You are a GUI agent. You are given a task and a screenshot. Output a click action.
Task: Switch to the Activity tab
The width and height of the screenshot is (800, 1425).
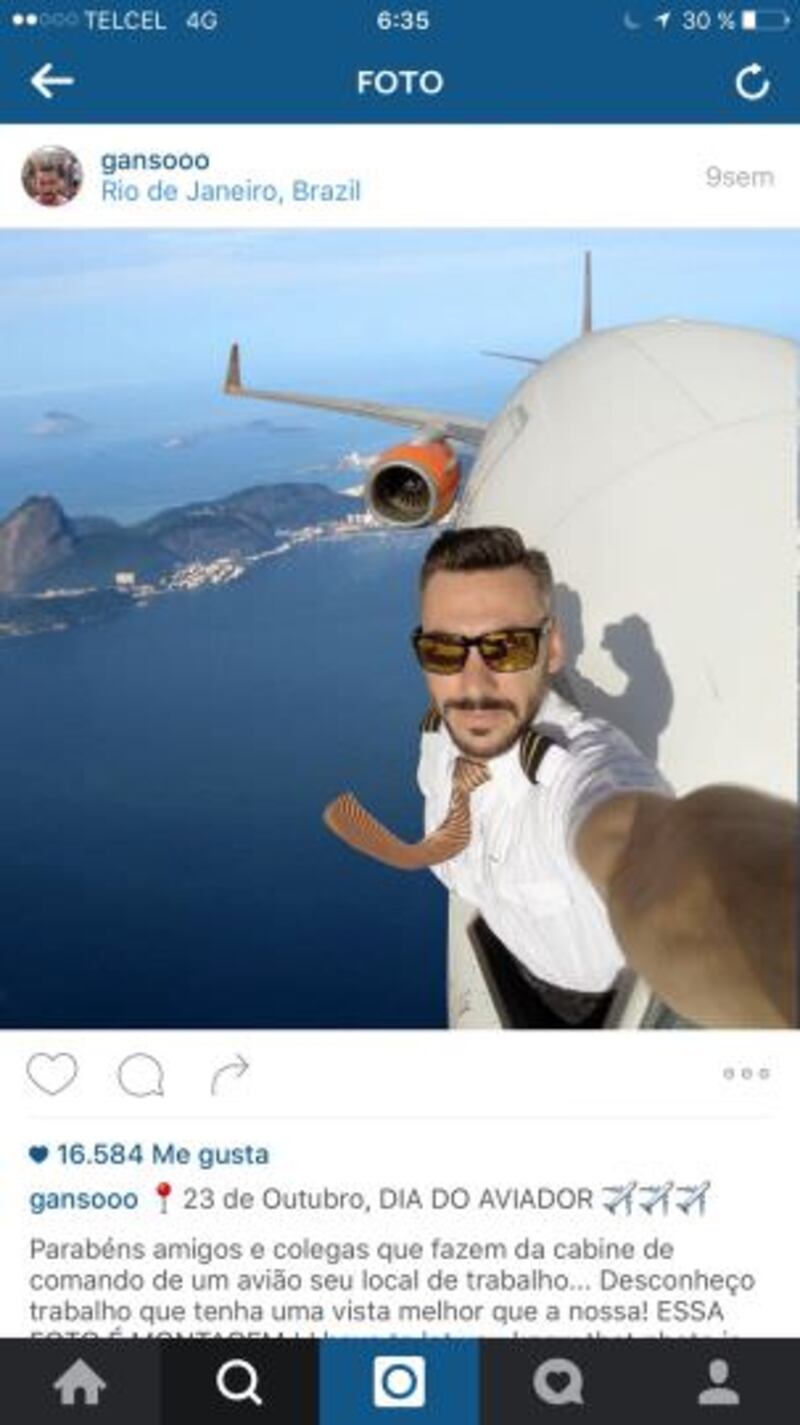coord(558,1383)
